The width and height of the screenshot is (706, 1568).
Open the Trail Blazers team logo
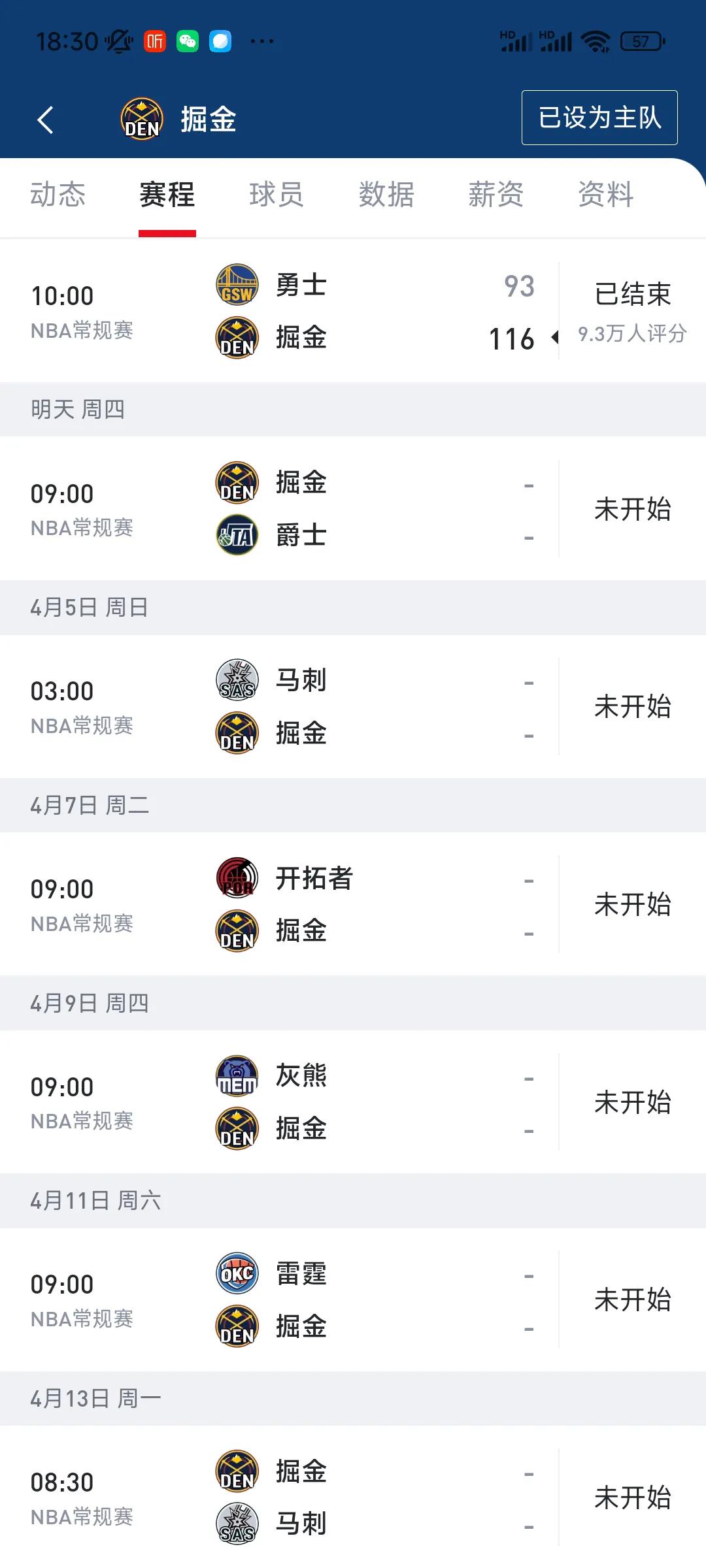pyautogui.click(x=236, y=879)
